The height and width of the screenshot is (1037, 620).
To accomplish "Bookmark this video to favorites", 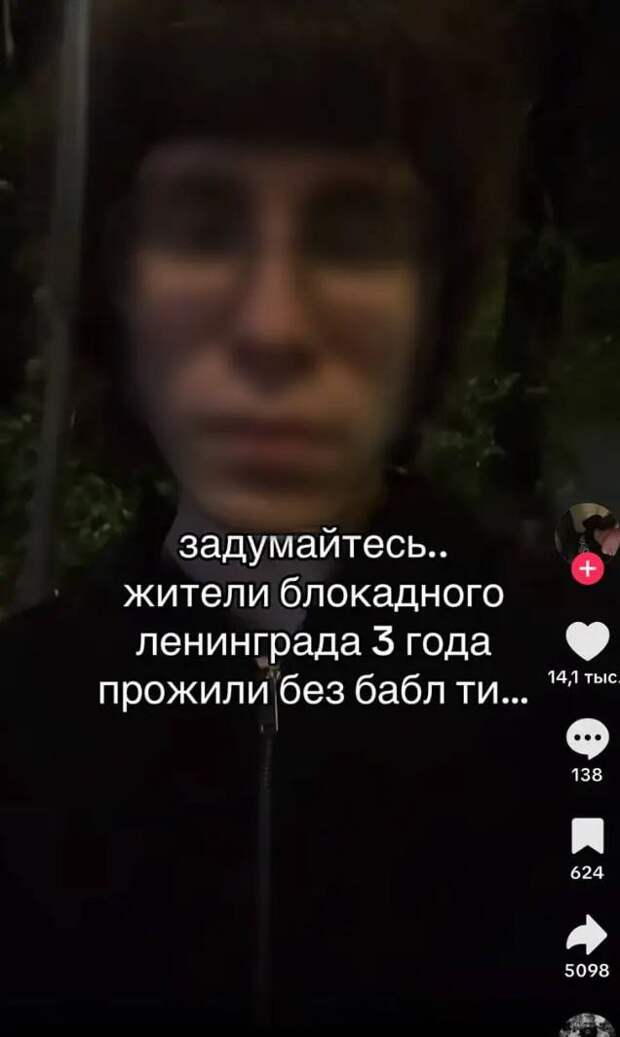I will point(588,837).
